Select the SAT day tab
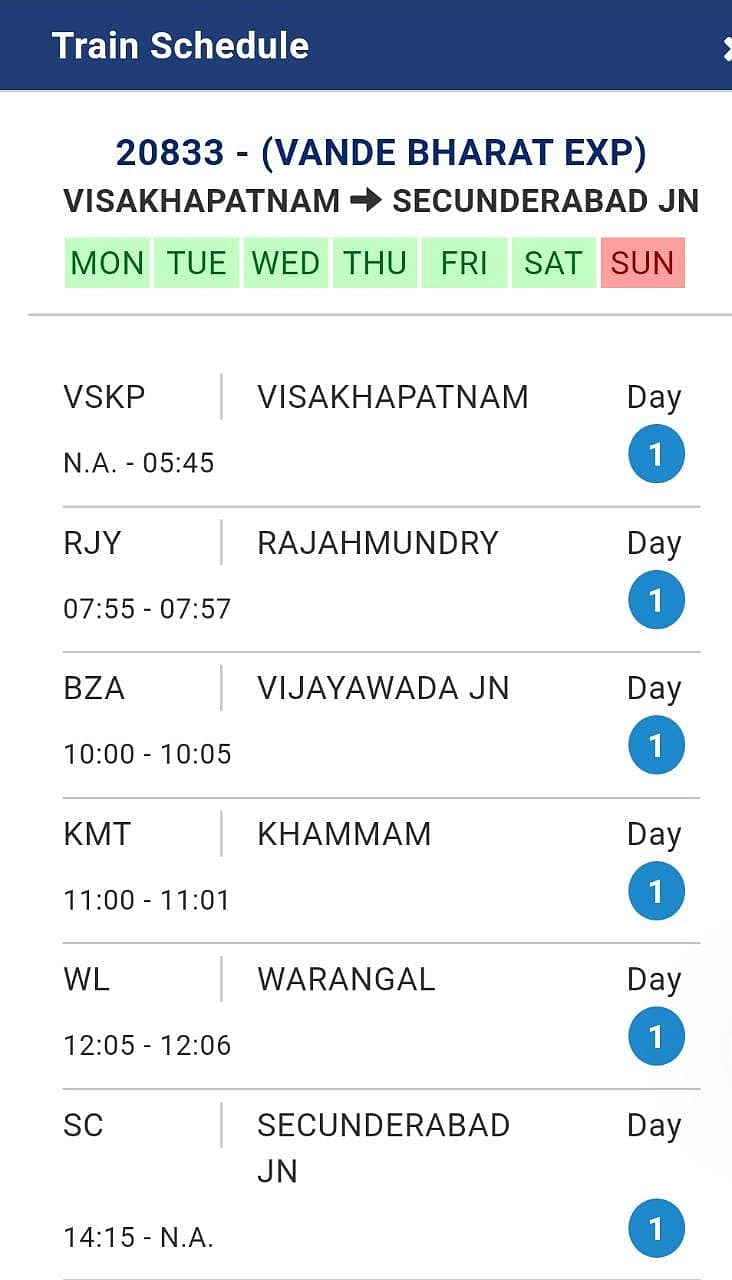The image size is (732, 1280). point(553,263)
